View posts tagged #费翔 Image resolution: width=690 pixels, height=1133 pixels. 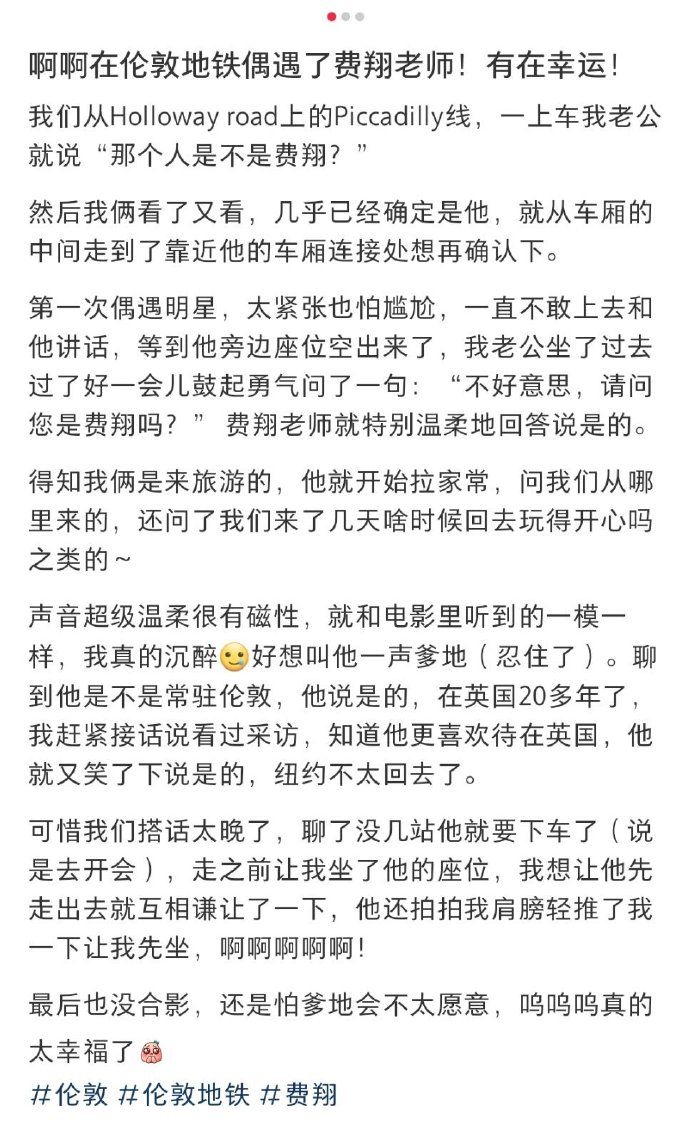[x=298, y=1094]
